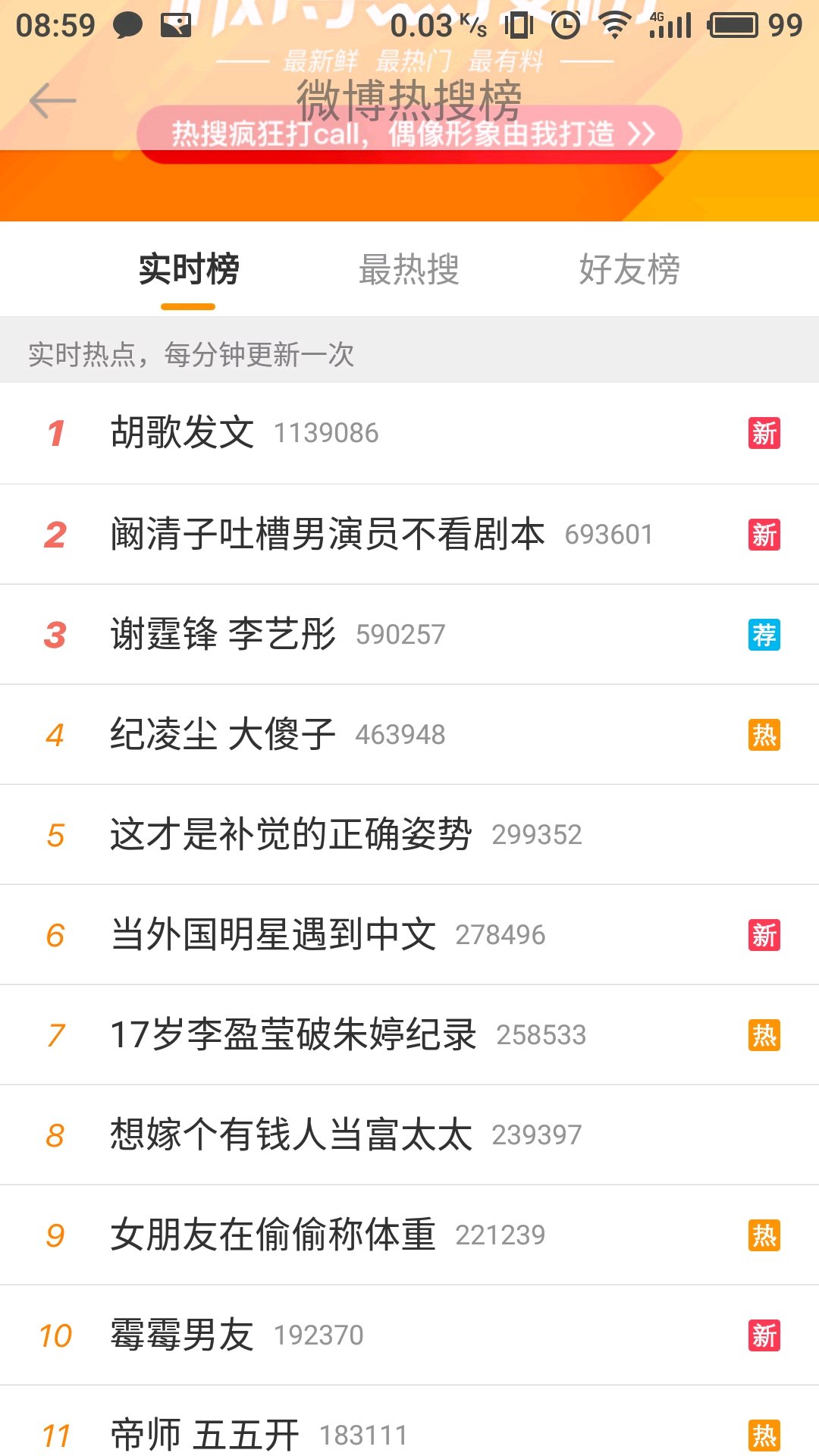Open the topic 霉霉男友
Image resolution: width=819 pixels, height=1456 pixels.
[x=183, y=1335]
